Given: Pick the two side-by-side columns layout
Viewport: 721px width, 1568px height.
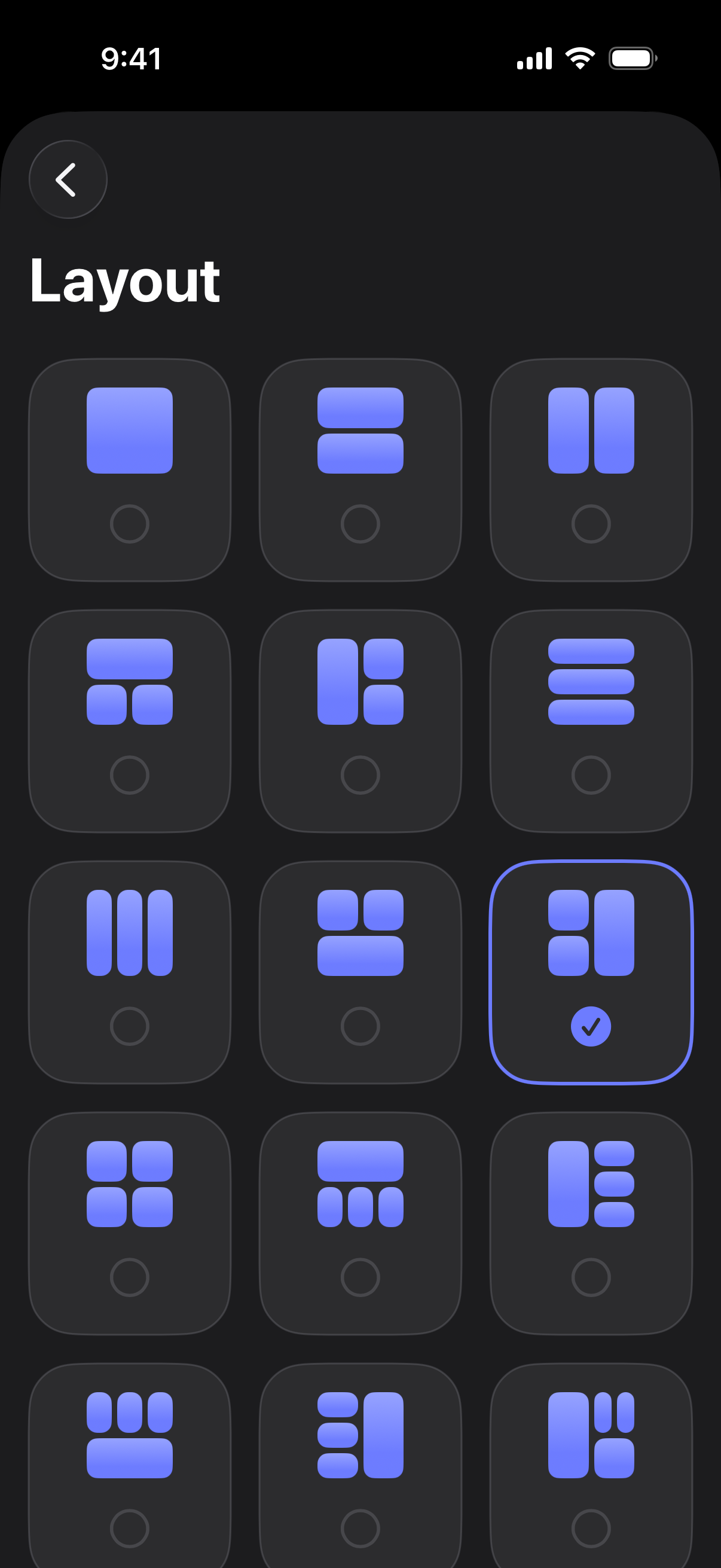Looking at the screenshot, I should coord(591,469).
